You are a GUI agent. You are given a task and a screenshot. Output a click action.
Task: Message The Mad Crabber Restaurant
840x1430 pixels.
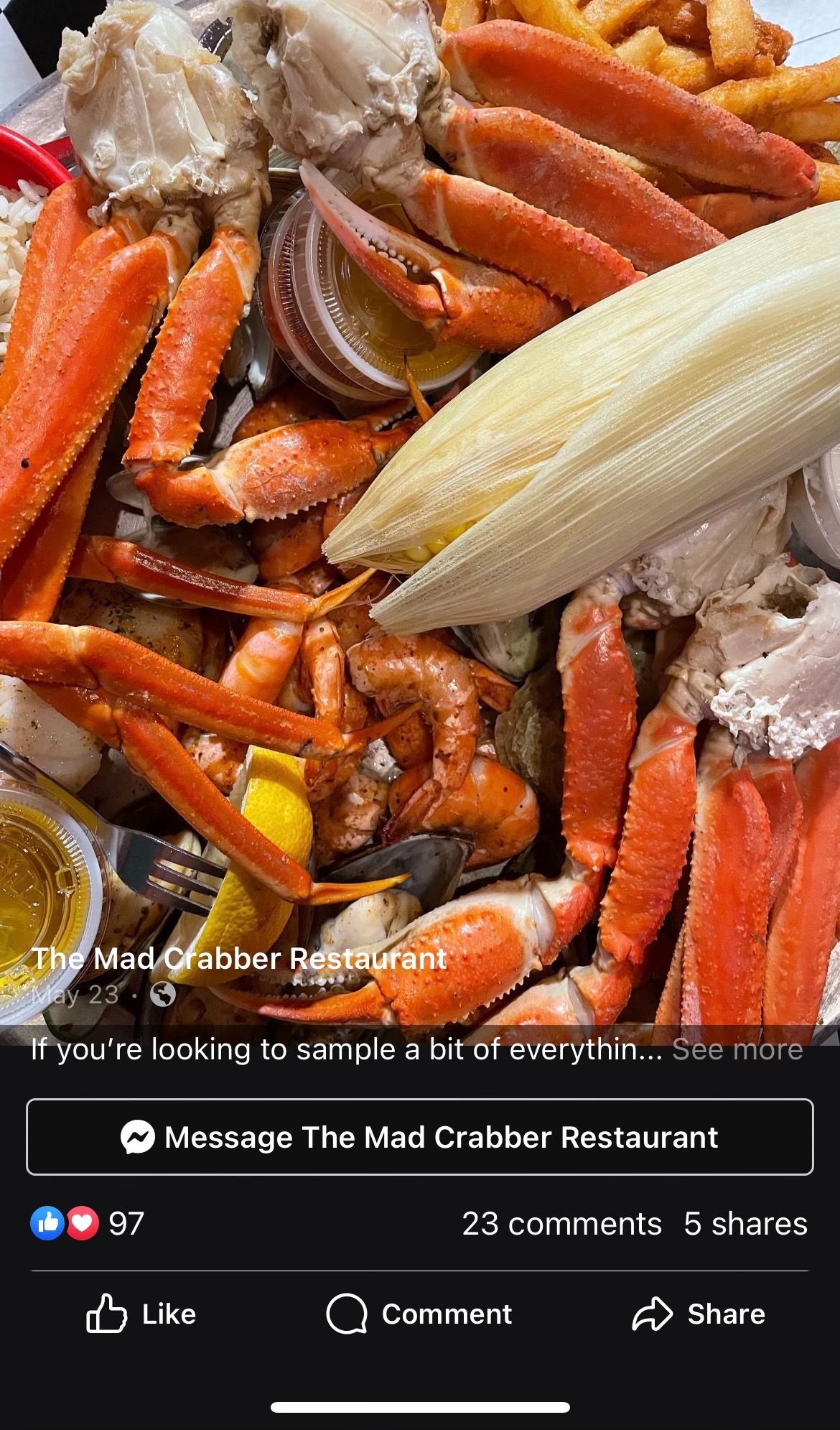(x=419, y=1137)
